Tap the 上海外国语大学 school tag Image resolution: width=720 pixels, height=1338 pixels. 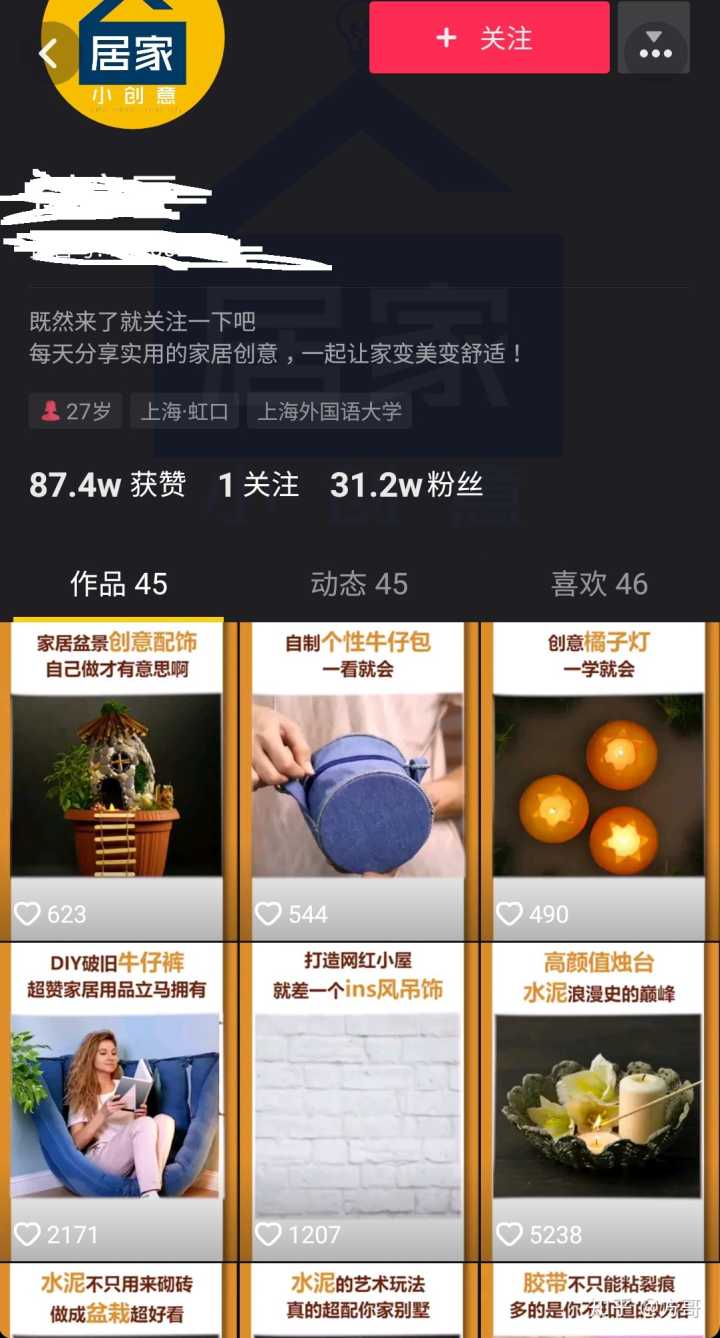coord(329,411)
